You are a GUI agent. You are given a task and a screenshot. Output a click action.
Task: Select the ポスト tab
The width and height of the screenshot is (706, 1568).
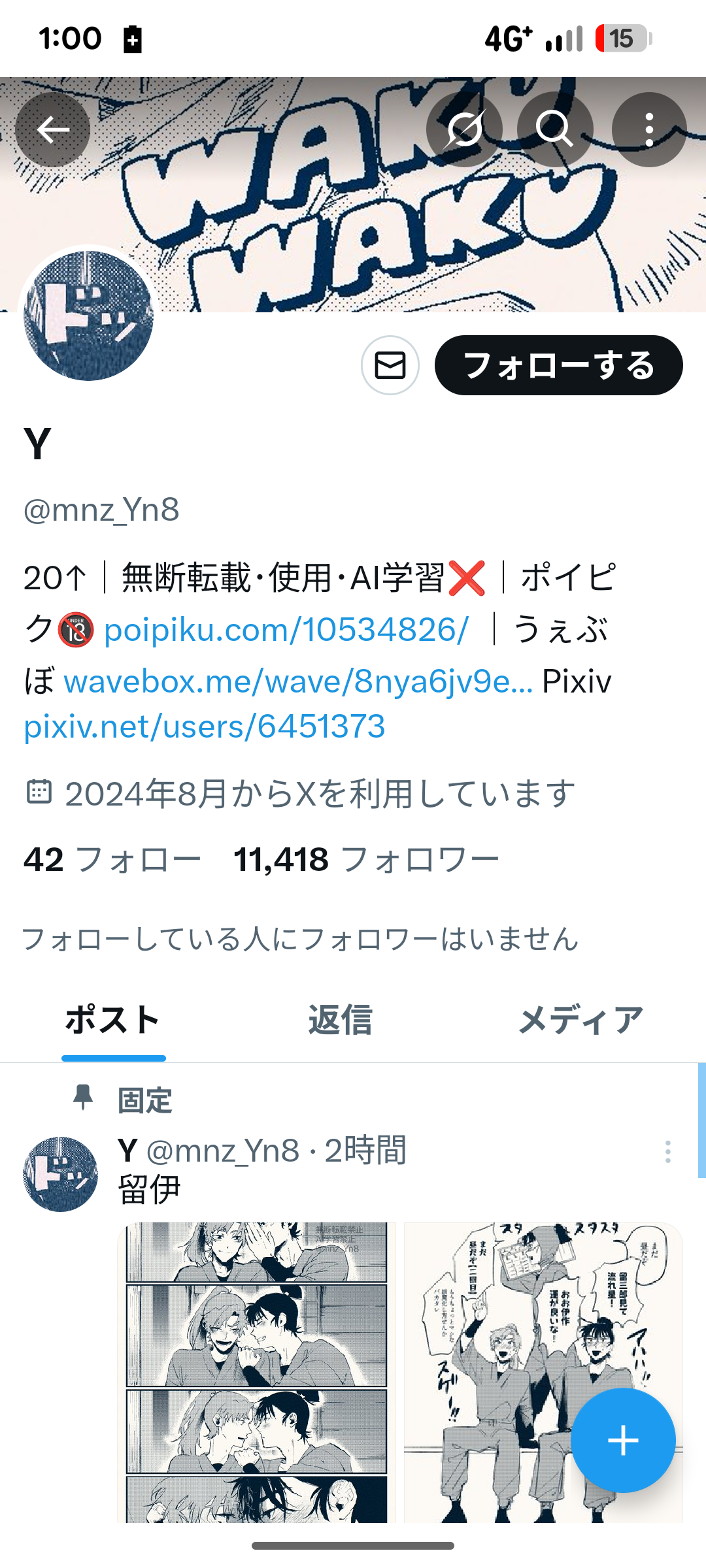tap(113, 1021)
